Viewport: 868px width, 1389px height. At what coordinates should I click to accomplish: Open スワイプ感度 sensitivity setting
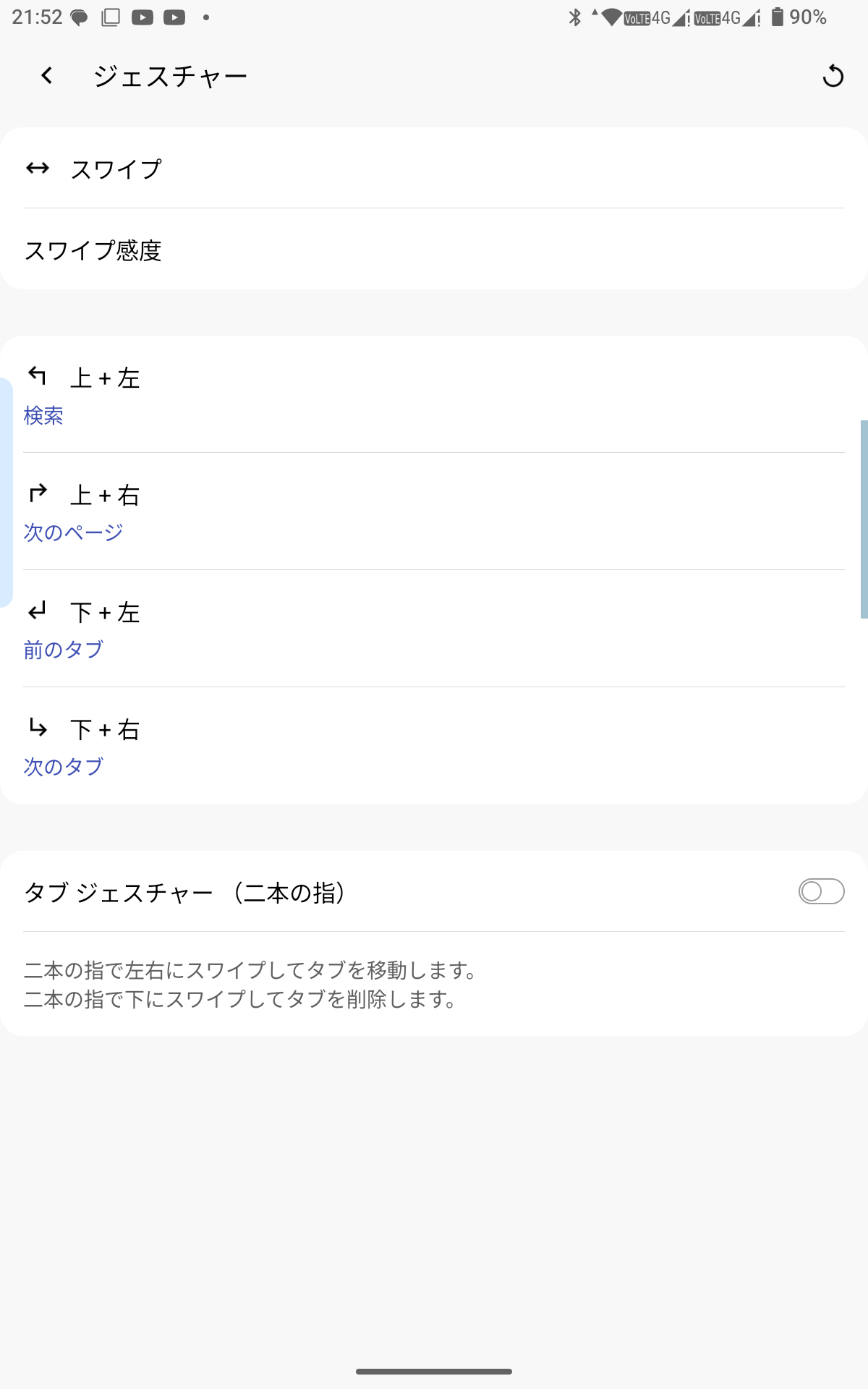pyautogui.click(x=434, y=250)
